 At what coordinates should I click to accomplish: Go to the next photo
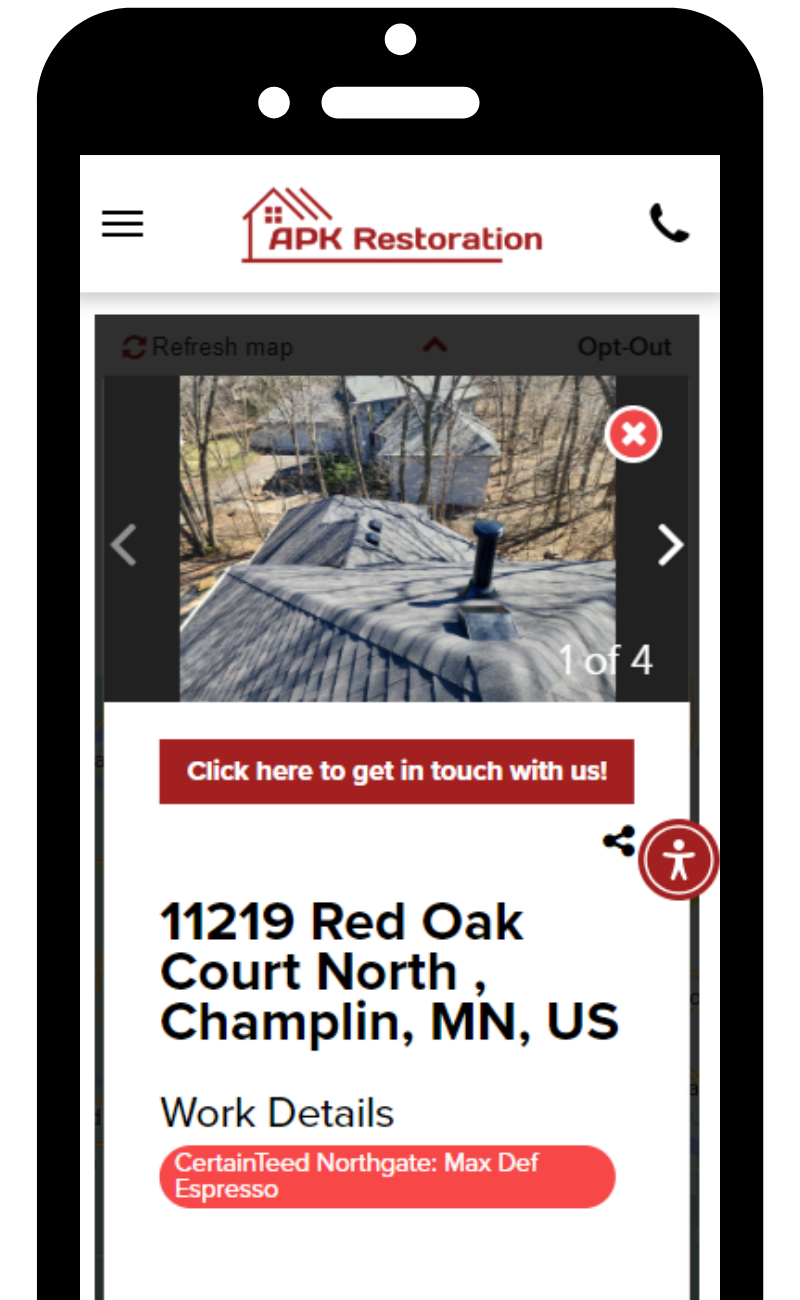pyautogui.click(x=669, y=545)
